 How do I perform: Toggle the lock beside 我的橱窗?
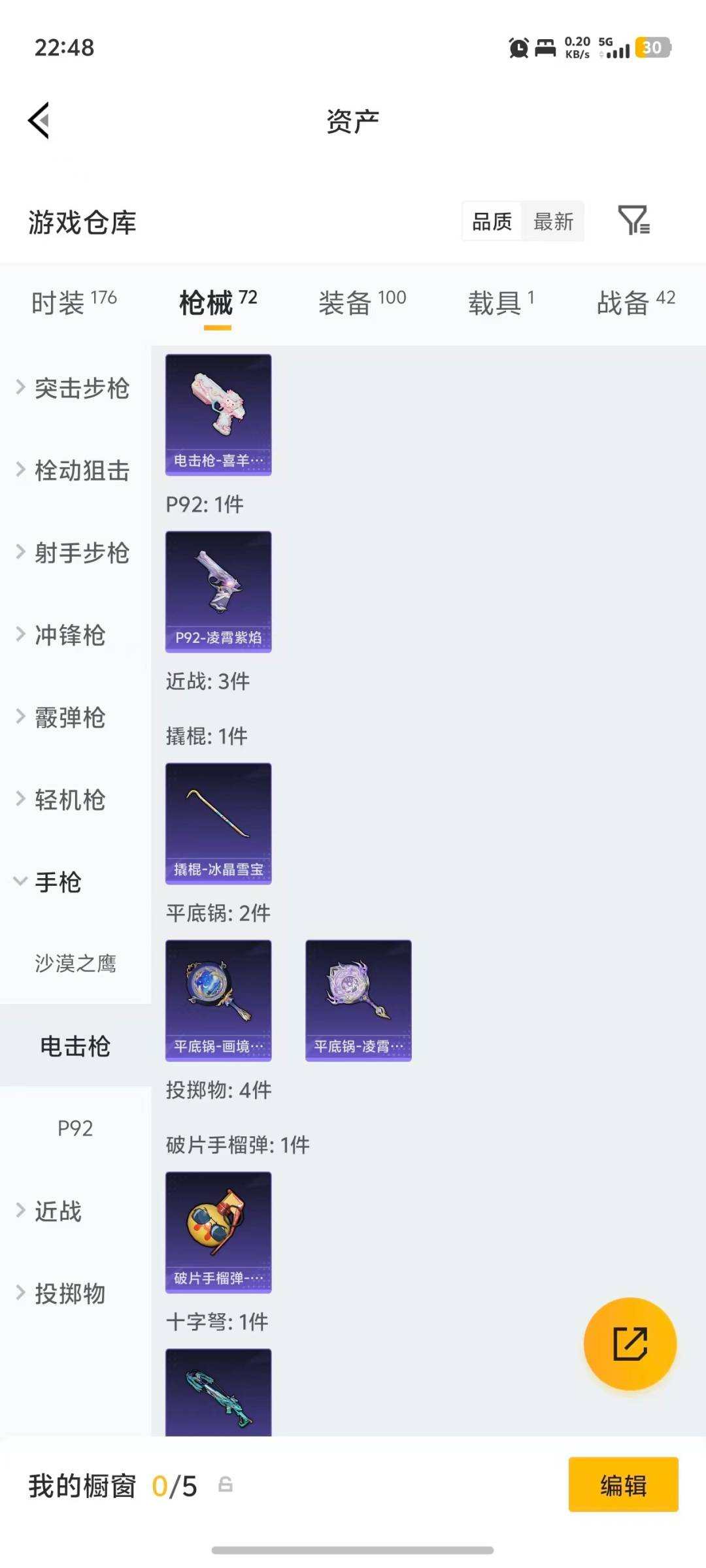click(226, 1484)
